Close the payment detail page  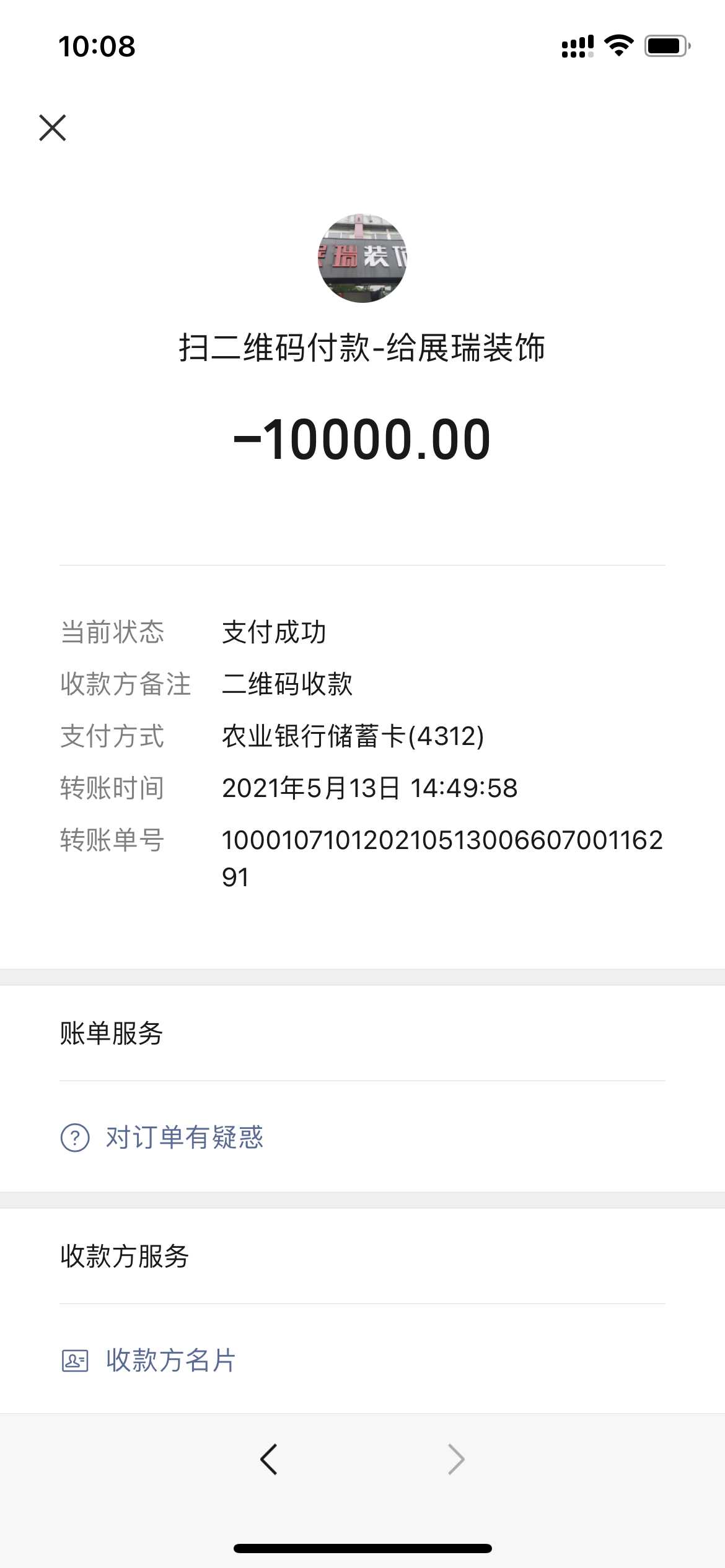[53, 128]
